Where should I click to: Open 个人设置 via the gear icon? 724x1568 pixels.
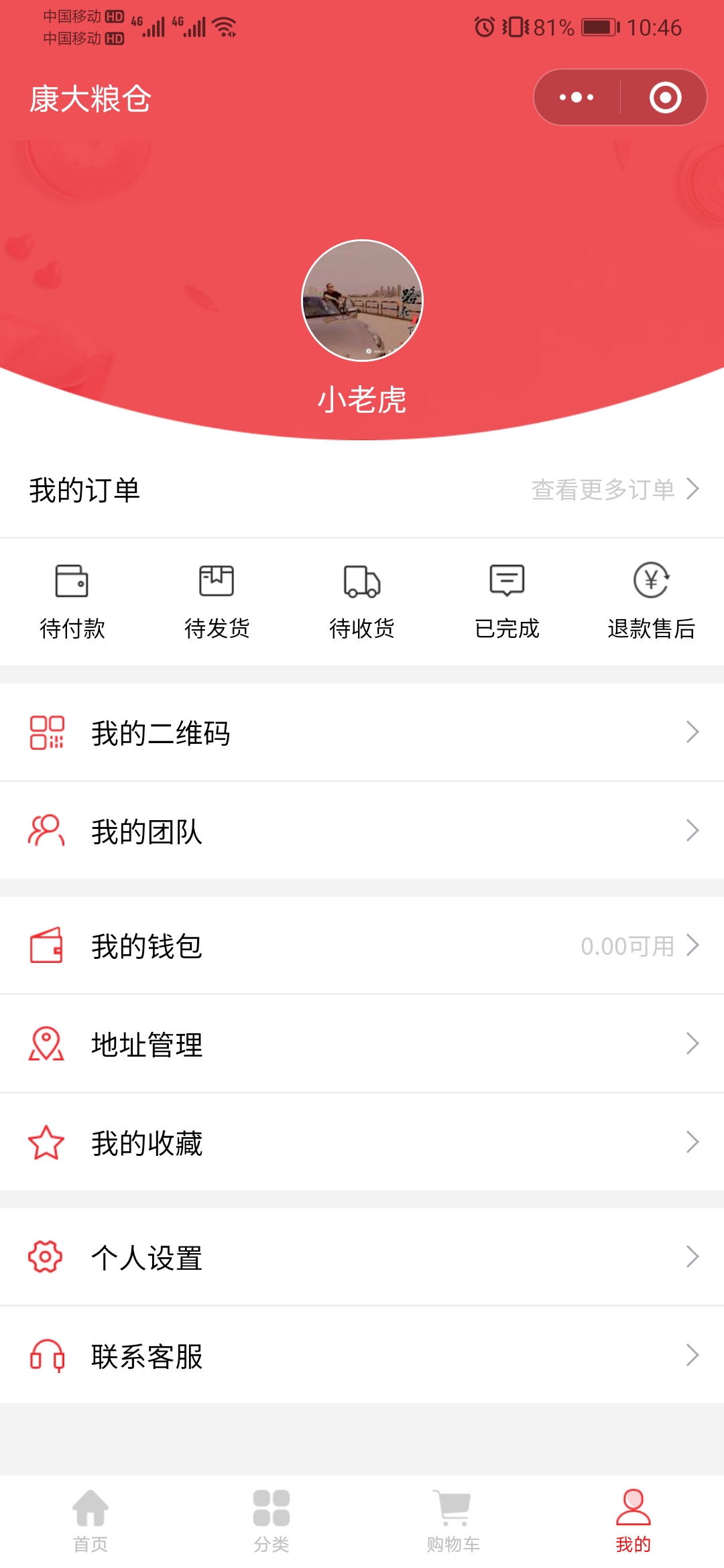(x=46, y=1258)
